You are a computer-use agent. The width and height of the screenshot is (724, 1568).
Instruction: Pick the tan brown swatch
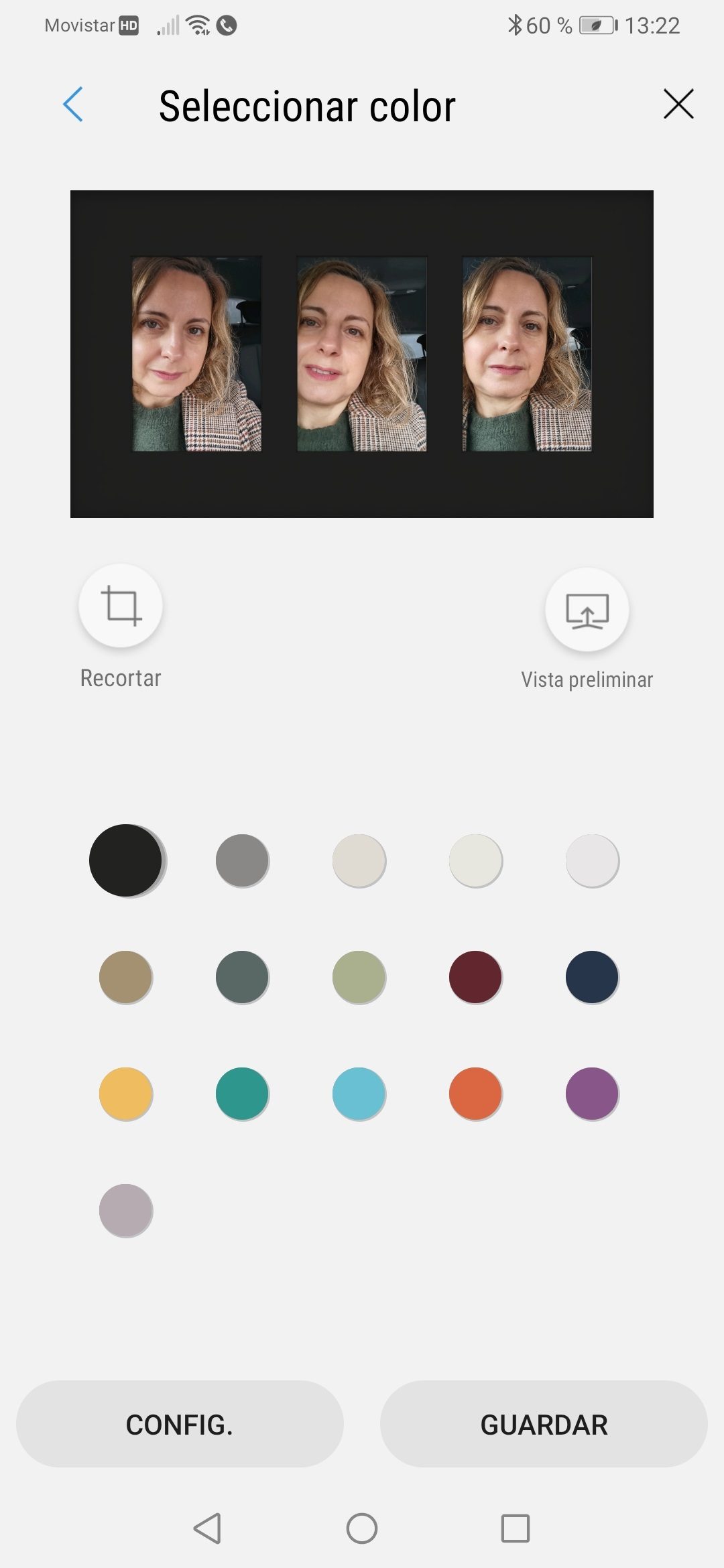click(x=125, y=977)
